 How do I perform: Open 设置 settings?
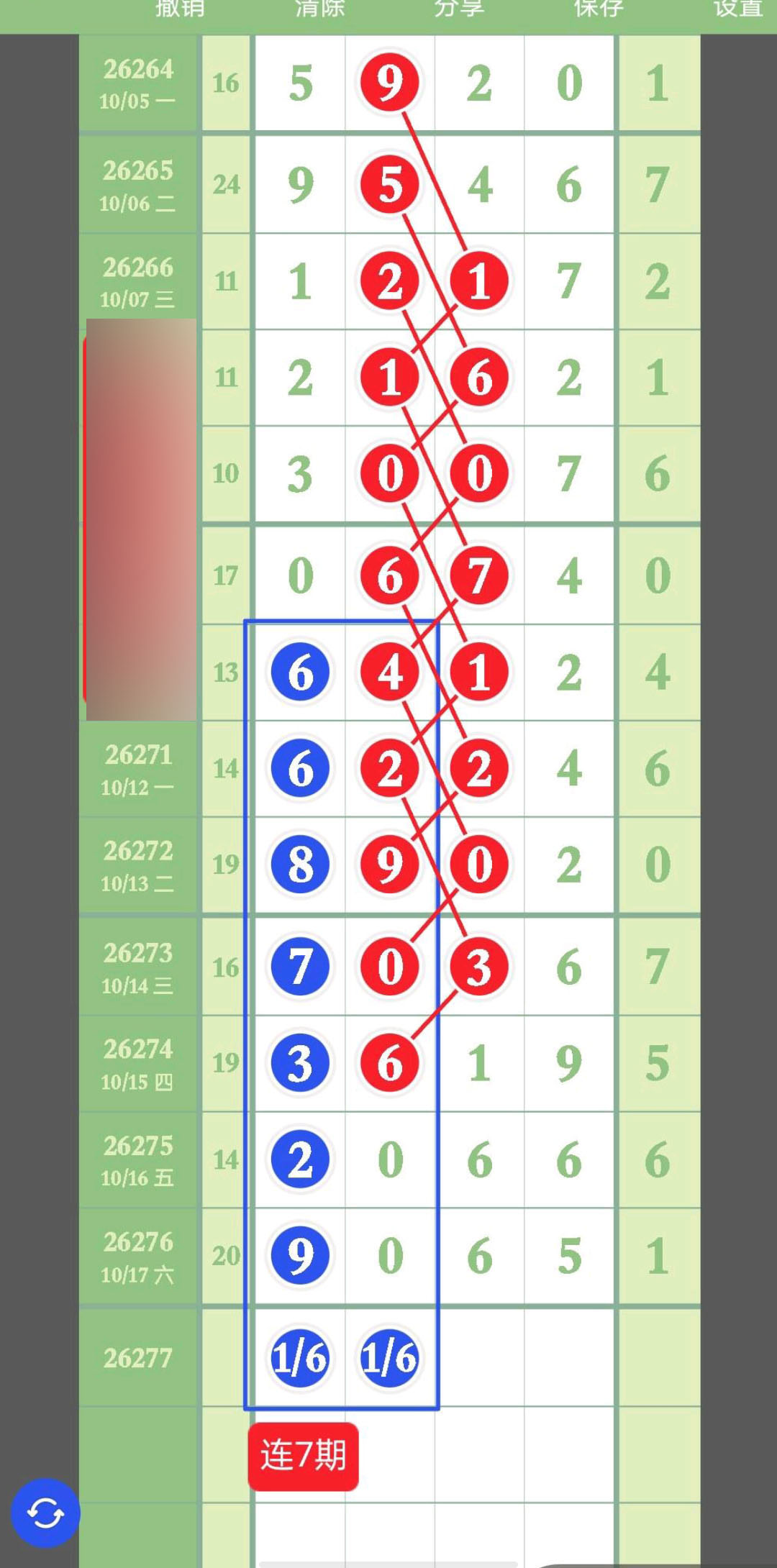click(738, 9)
